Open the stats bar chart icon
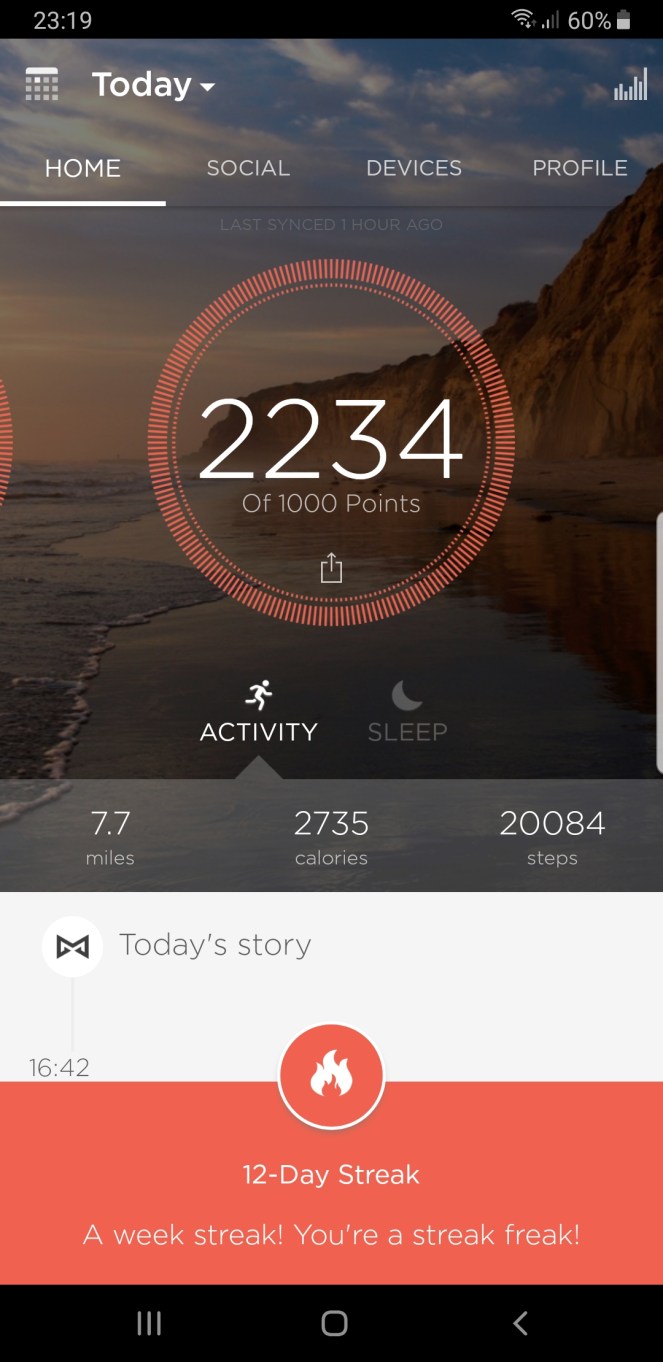Viewport: 663px width, 1362px height. (630, 86)
